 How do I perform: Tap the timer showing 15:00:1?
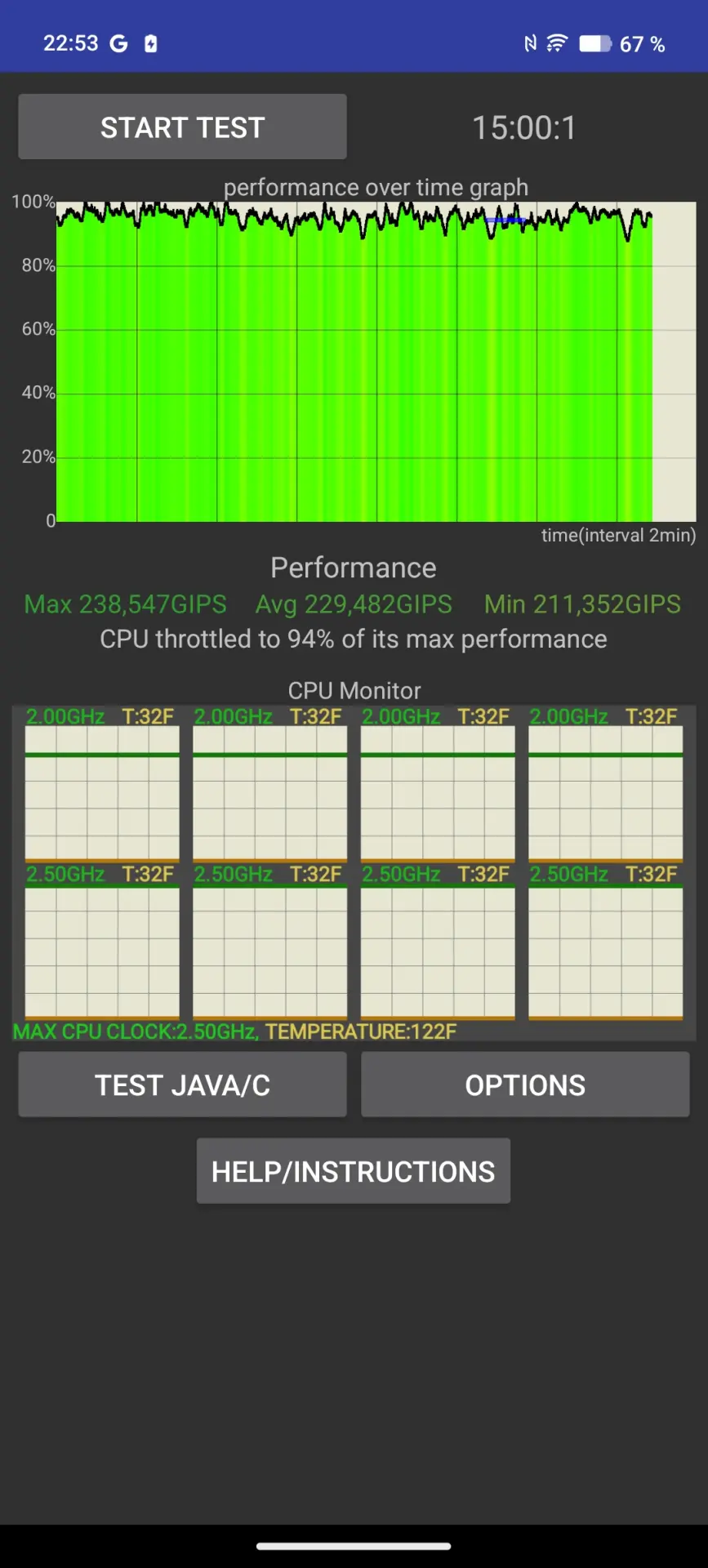click(525, 127)
